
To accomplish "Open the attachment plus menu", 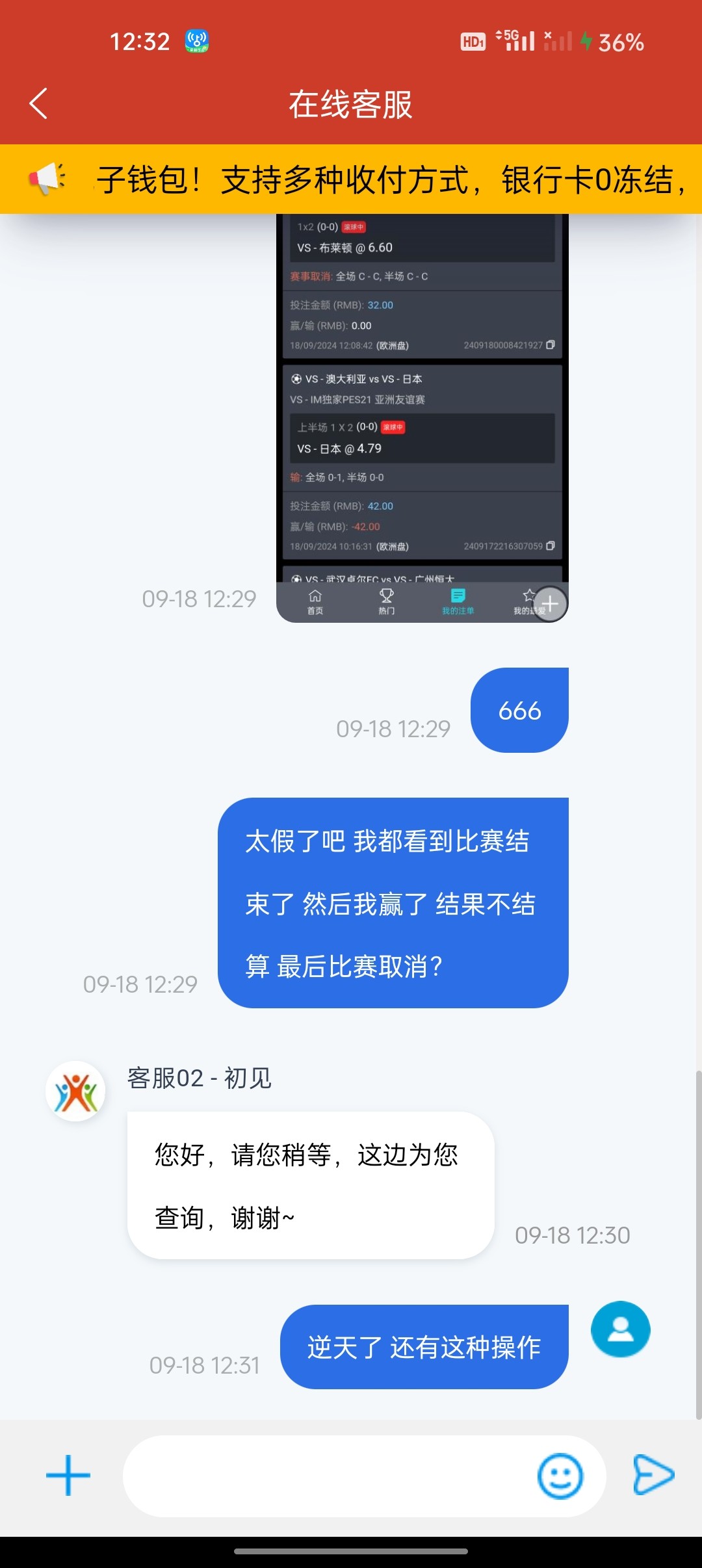I will coord(68,1475).
